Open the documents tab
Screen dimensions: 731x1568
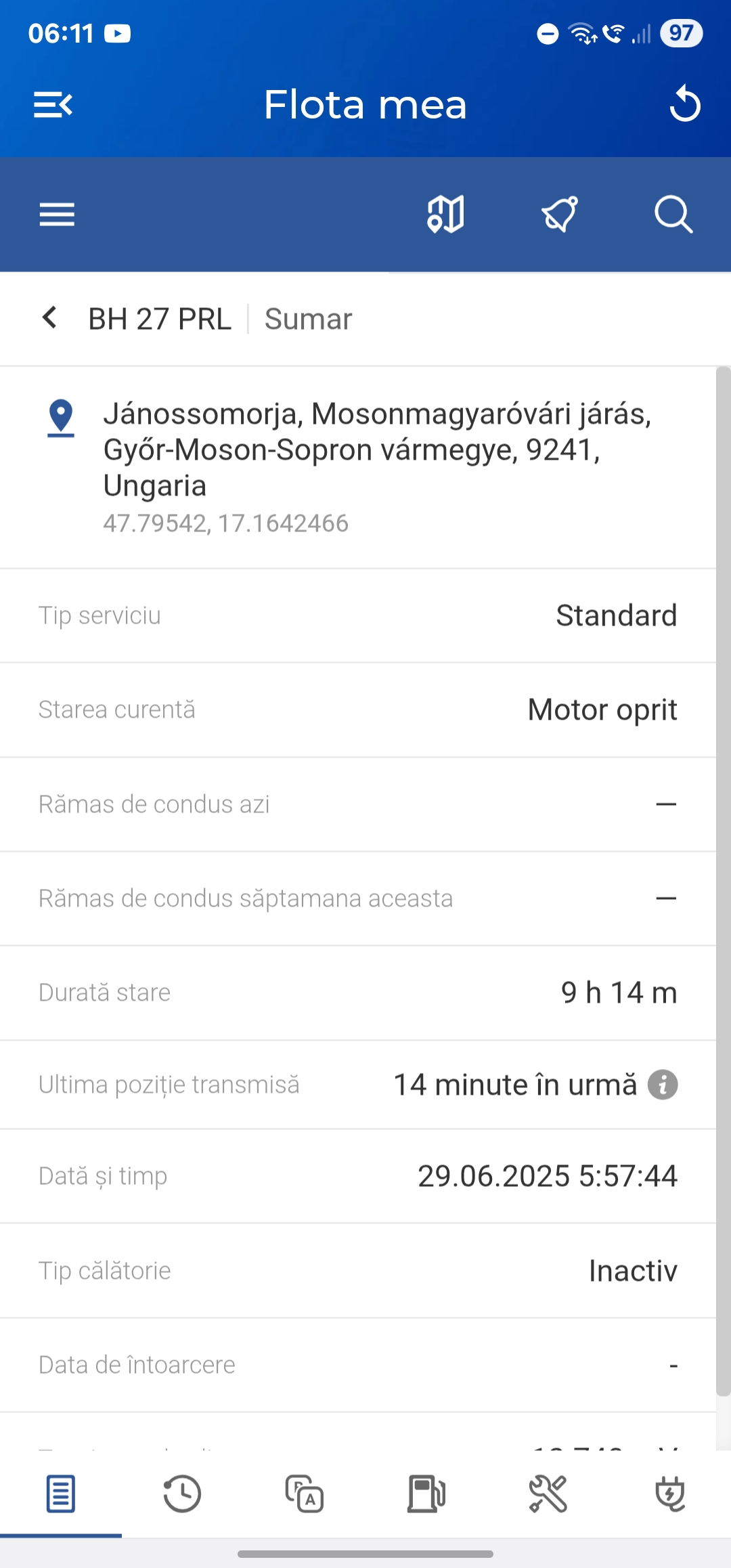[x=305, y=1494]
